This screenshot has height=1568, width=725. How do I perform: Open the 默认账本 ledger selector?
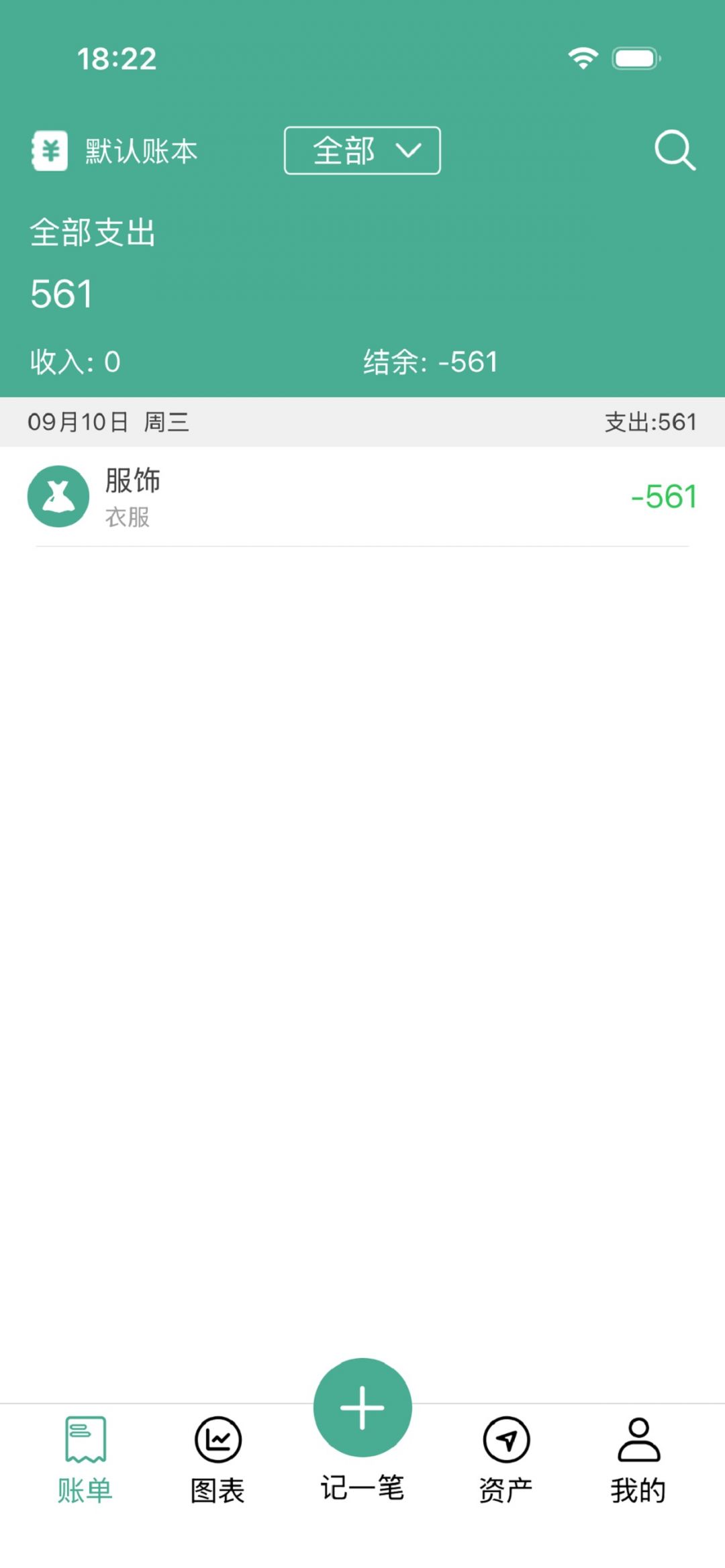click(114, 151)
